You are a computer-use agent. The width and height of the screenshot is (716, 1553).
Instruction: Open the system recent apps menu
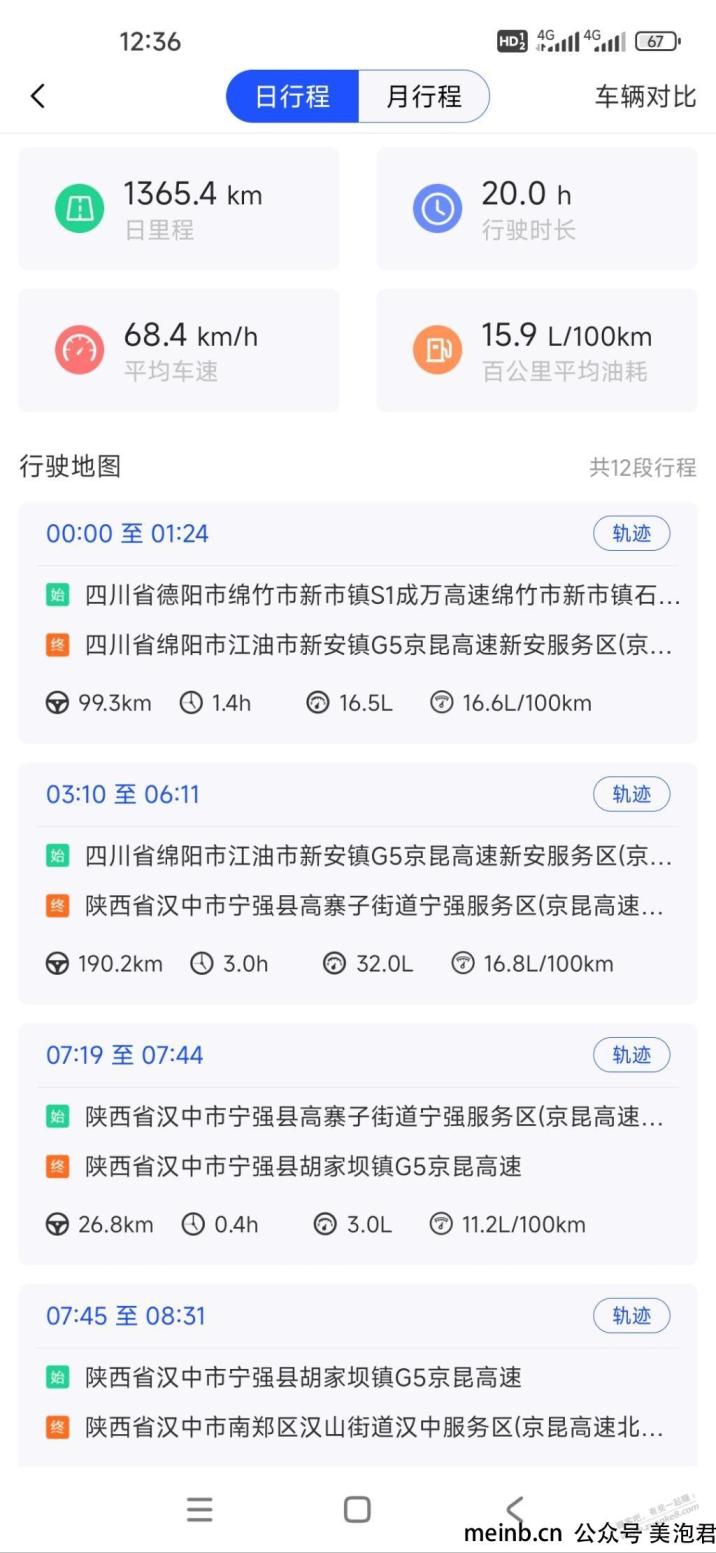(x=200, y=1509)
